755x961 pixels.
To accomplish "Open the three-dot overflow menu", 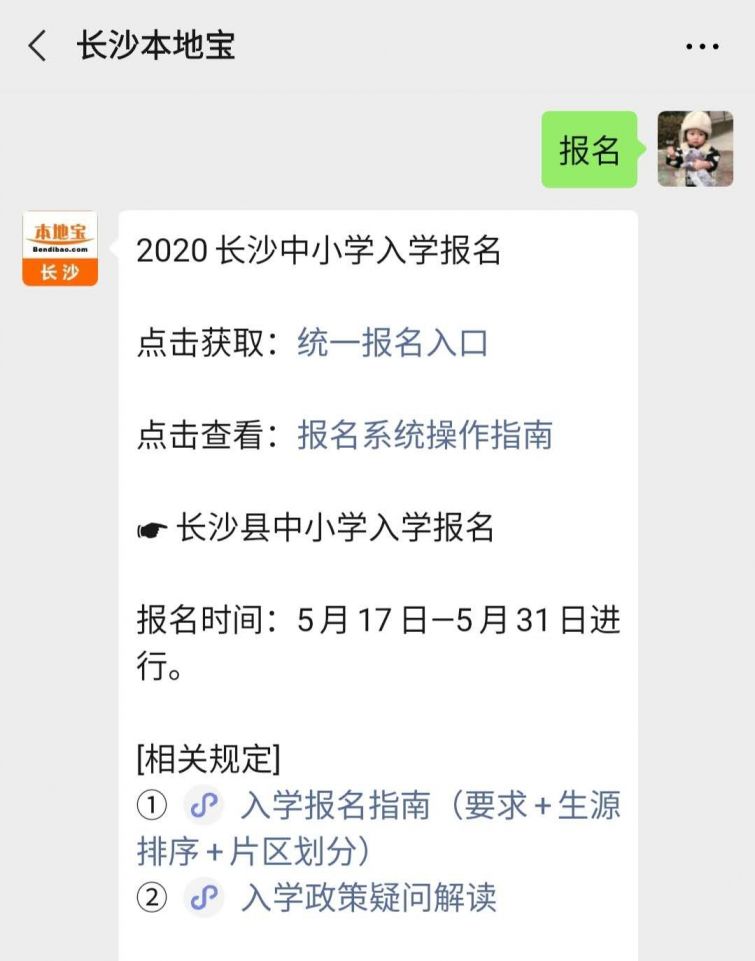I will [x=702, y=46].
